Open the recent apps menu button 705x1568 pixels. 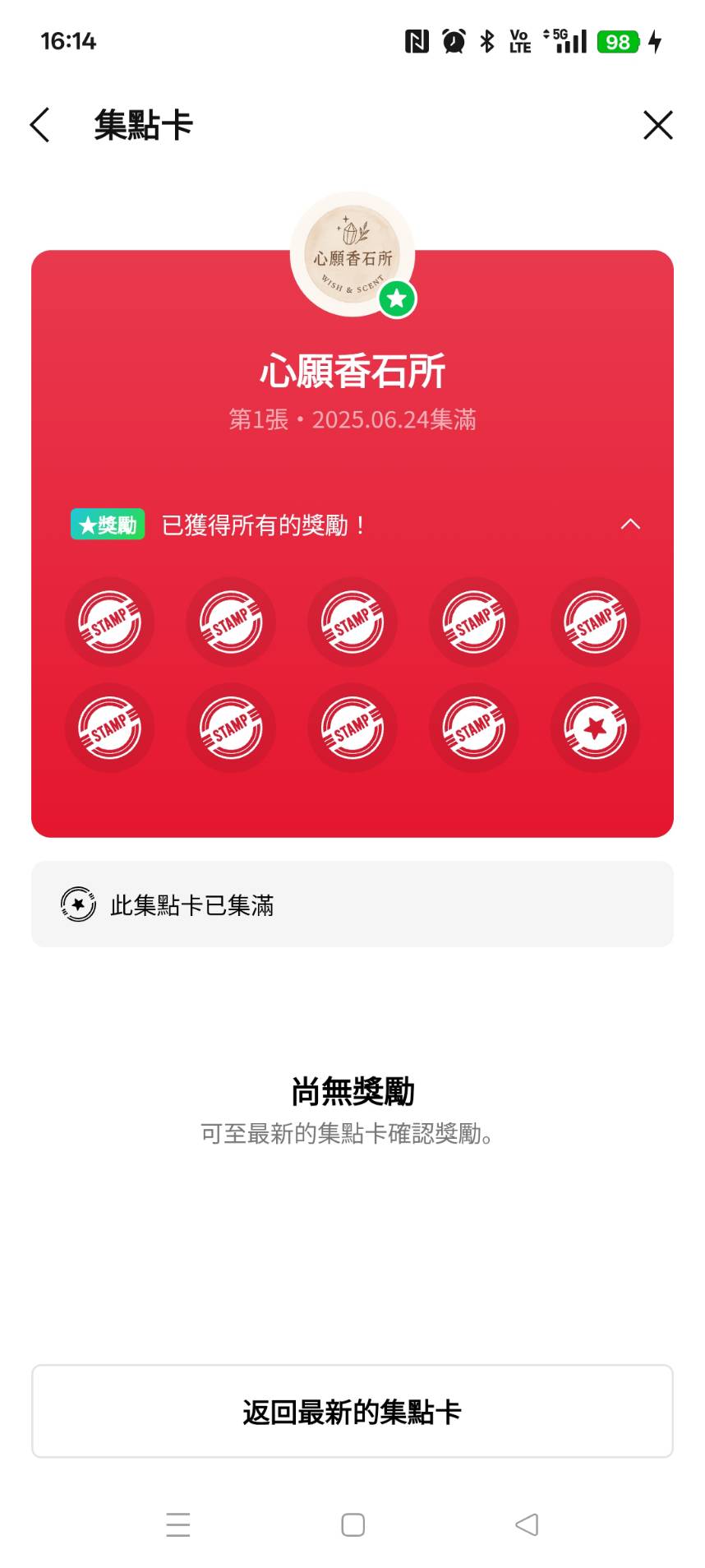click(x=177, y=1524)
